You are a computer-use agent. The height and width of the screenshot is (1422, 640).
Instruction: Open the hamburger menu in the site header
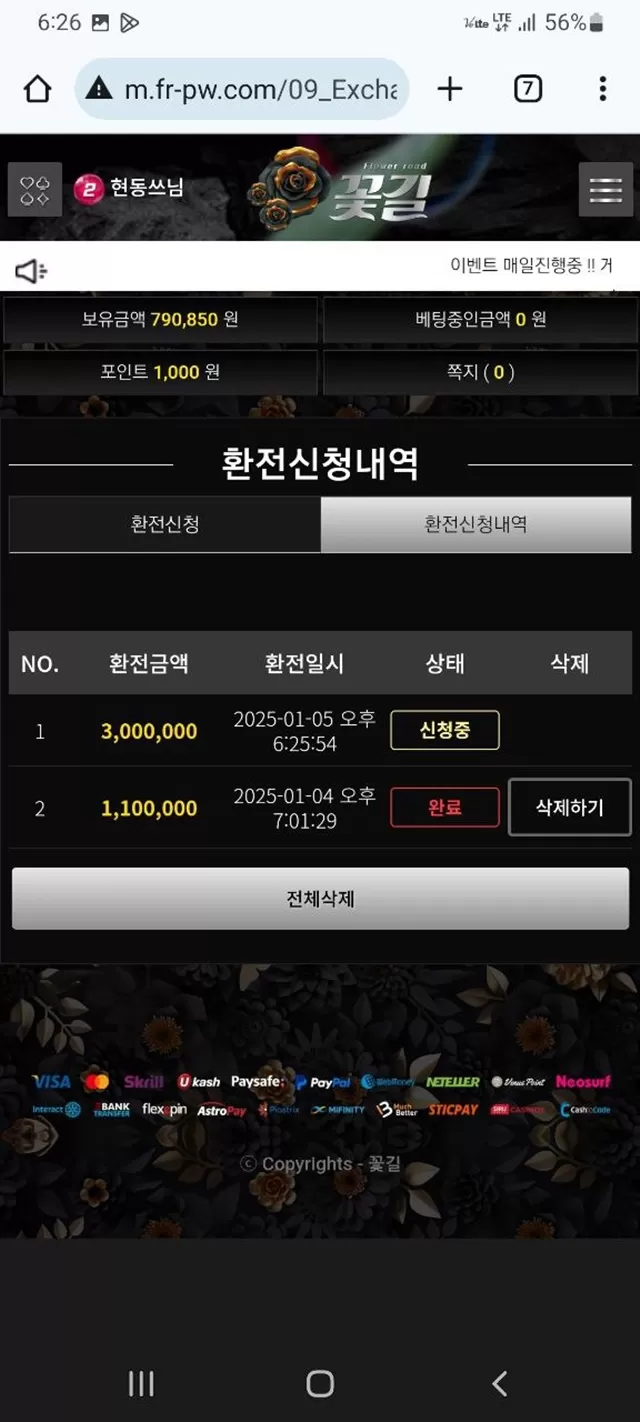pyautogui.click(x=605, y=190)
